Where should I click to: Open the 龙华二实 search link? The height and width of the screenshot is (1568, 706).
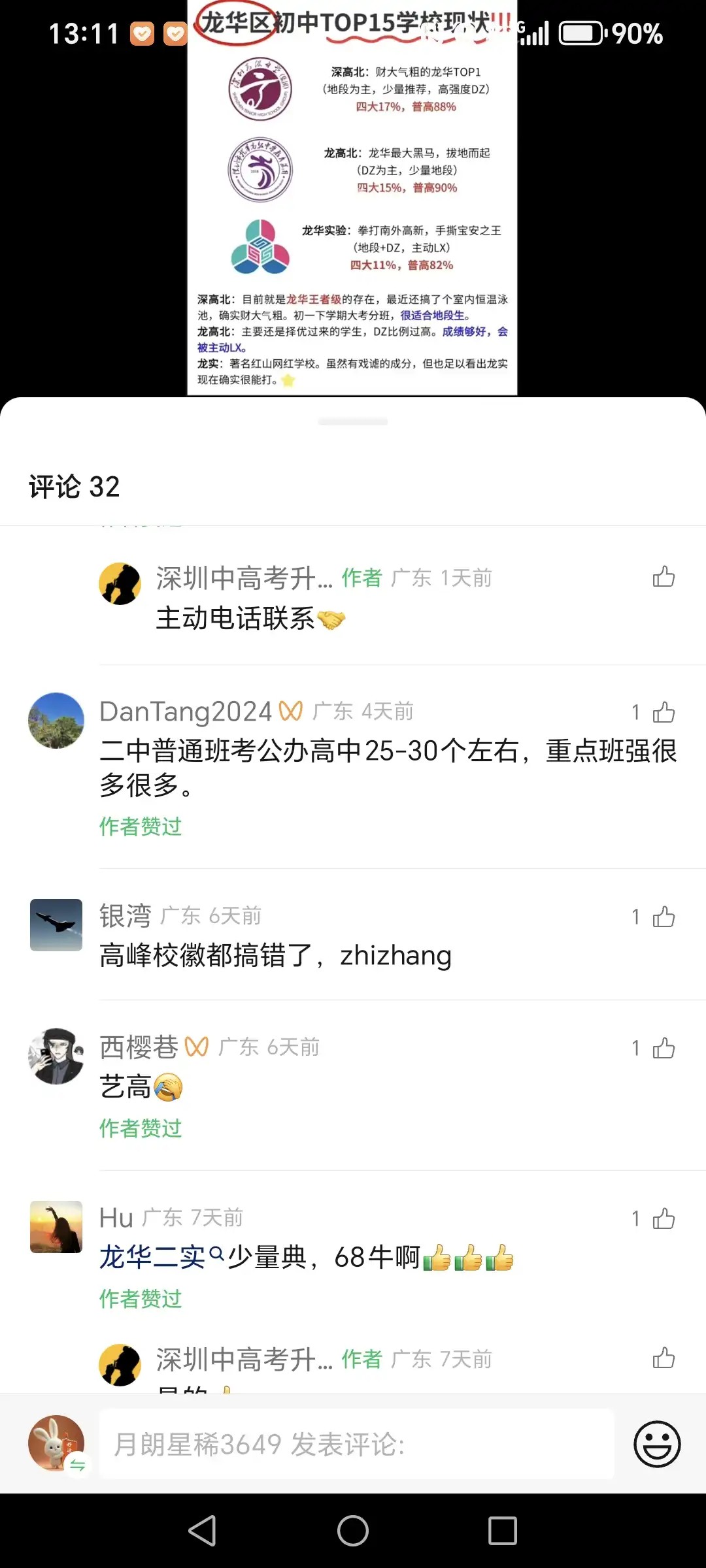[x=161, y=1257]
